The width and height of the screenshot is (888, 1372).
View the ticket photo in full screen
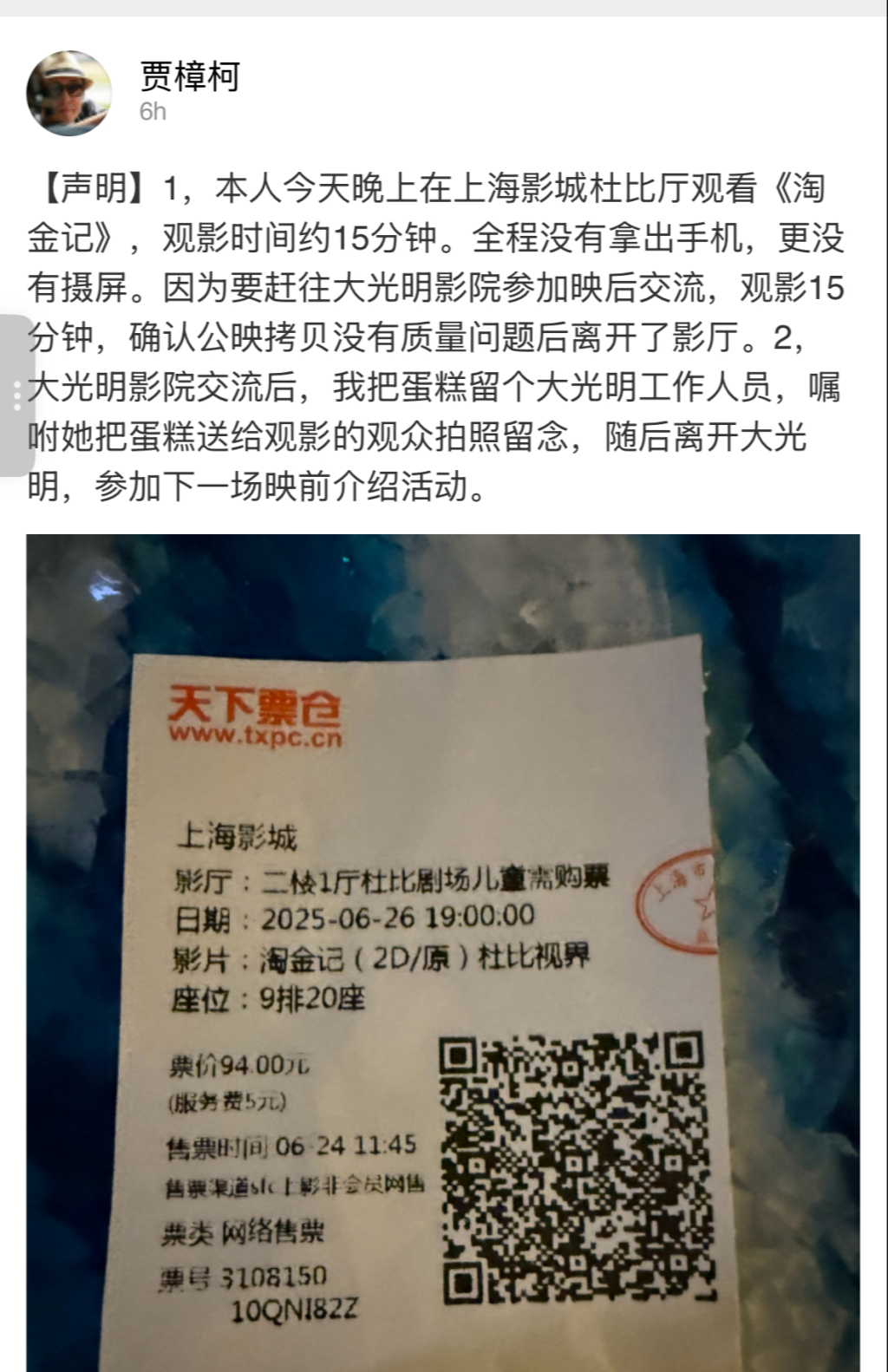[x=443, y=952]
